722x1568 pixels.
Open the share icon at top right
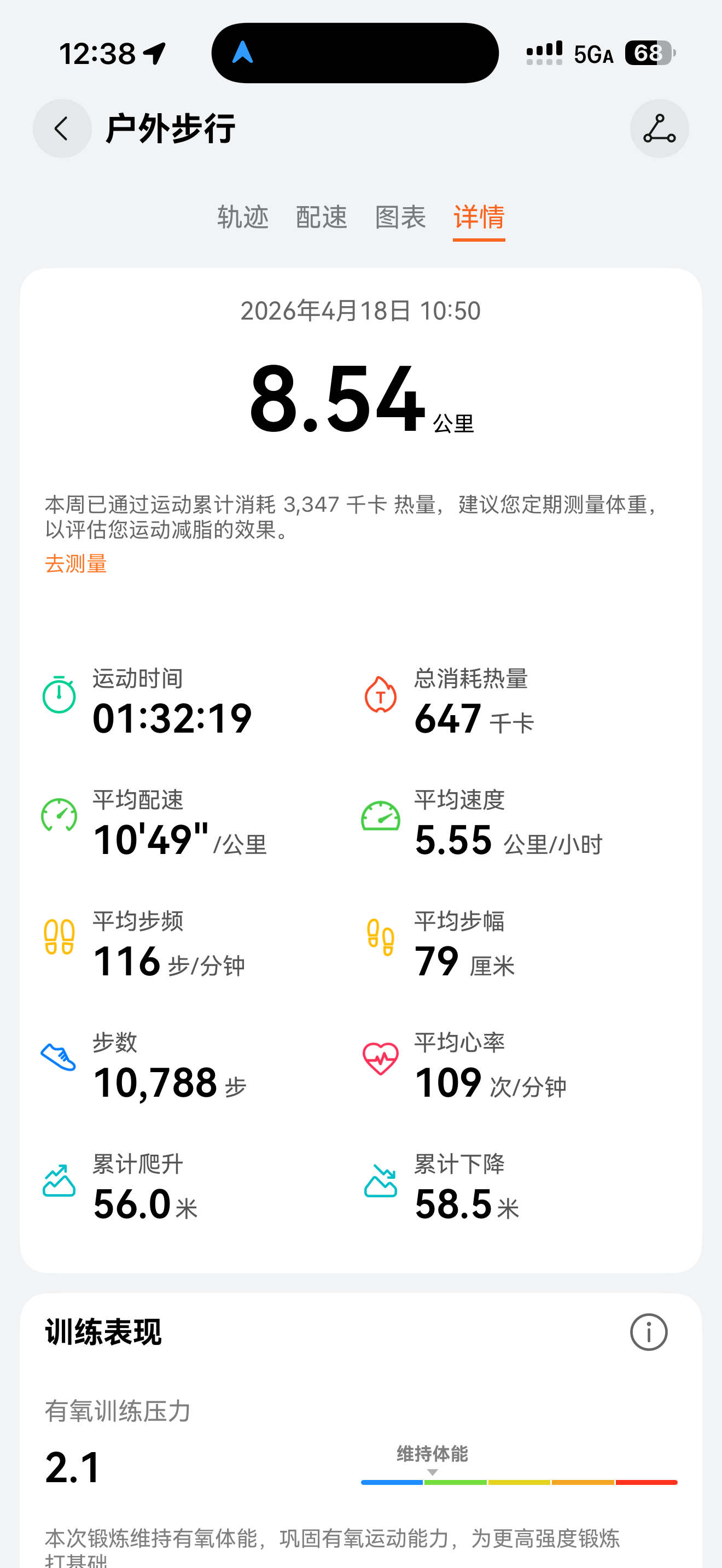tap(660, 128)
